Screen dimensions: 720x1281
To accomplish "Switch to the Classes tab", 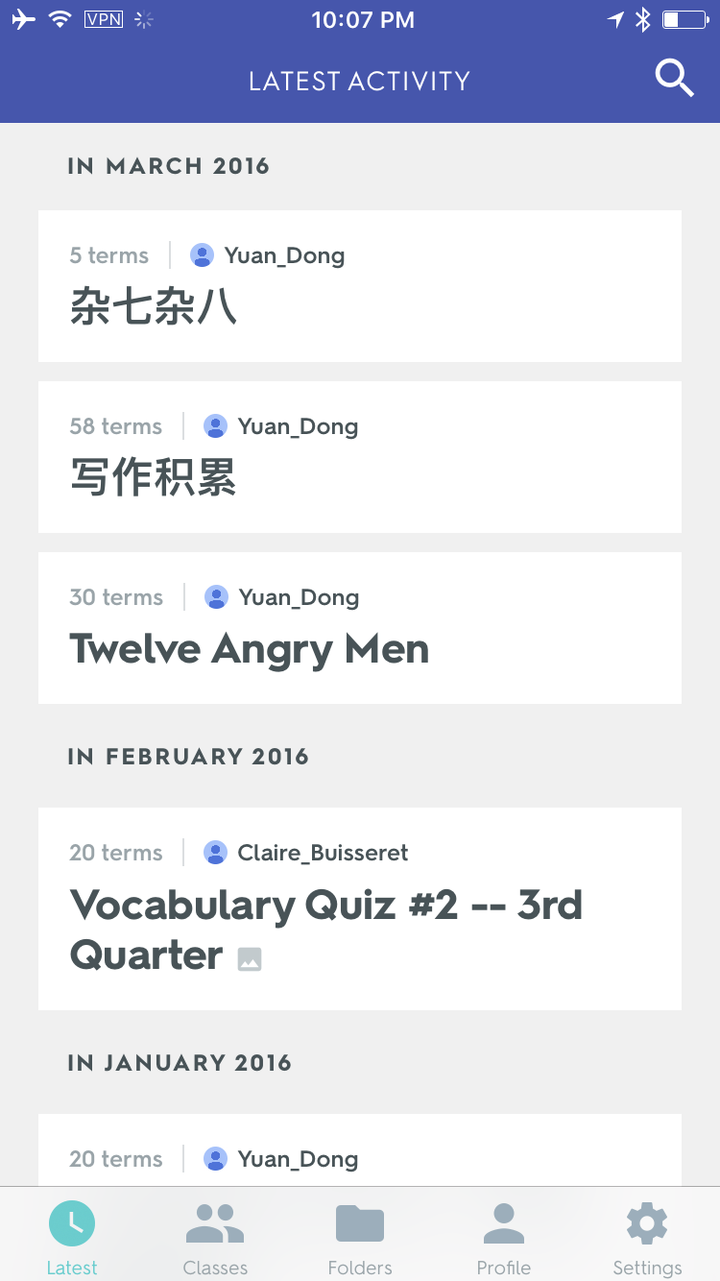I will 215,1238.
